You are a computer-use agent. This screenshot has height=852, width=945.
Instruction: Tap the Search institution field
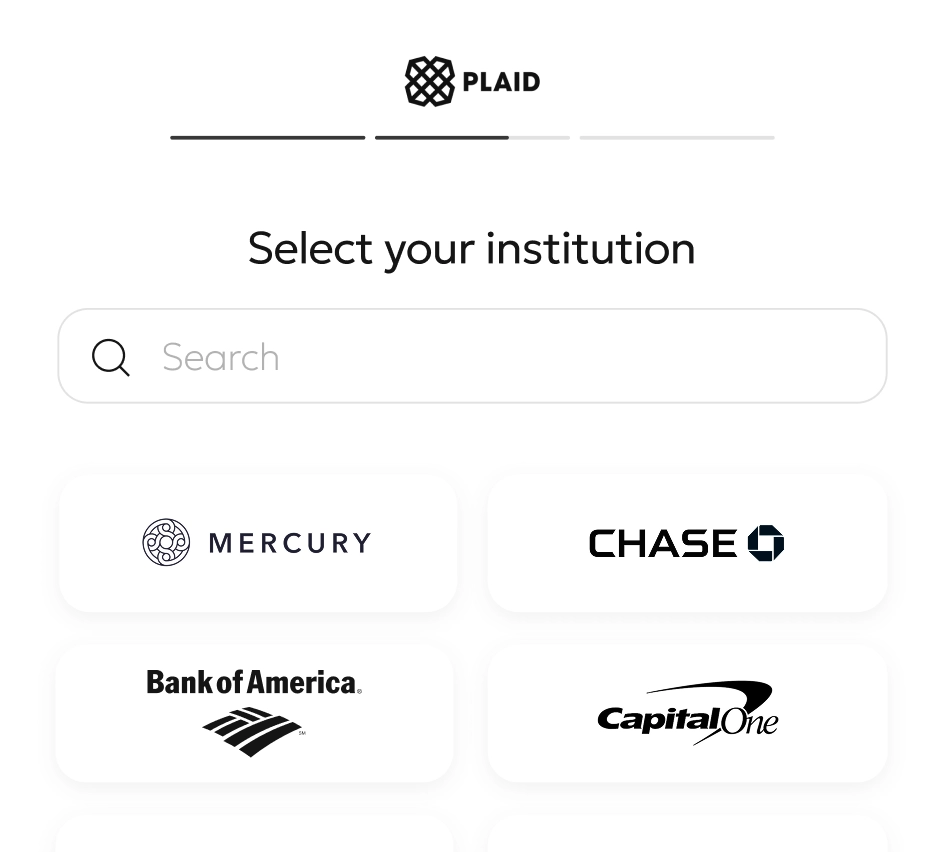[x=472, y=357]
